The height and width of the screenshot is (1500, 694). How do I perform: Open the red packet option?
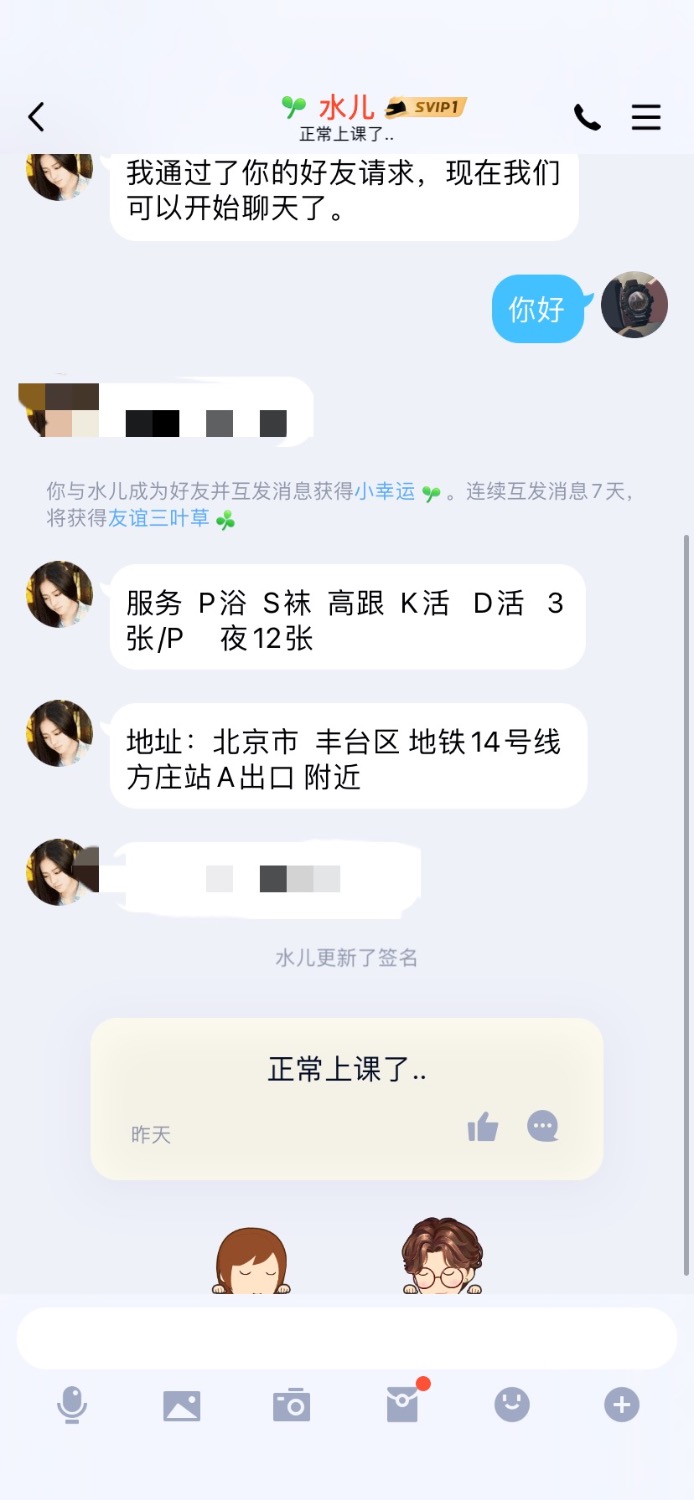pyautogui.click(x=402, y=1405)
